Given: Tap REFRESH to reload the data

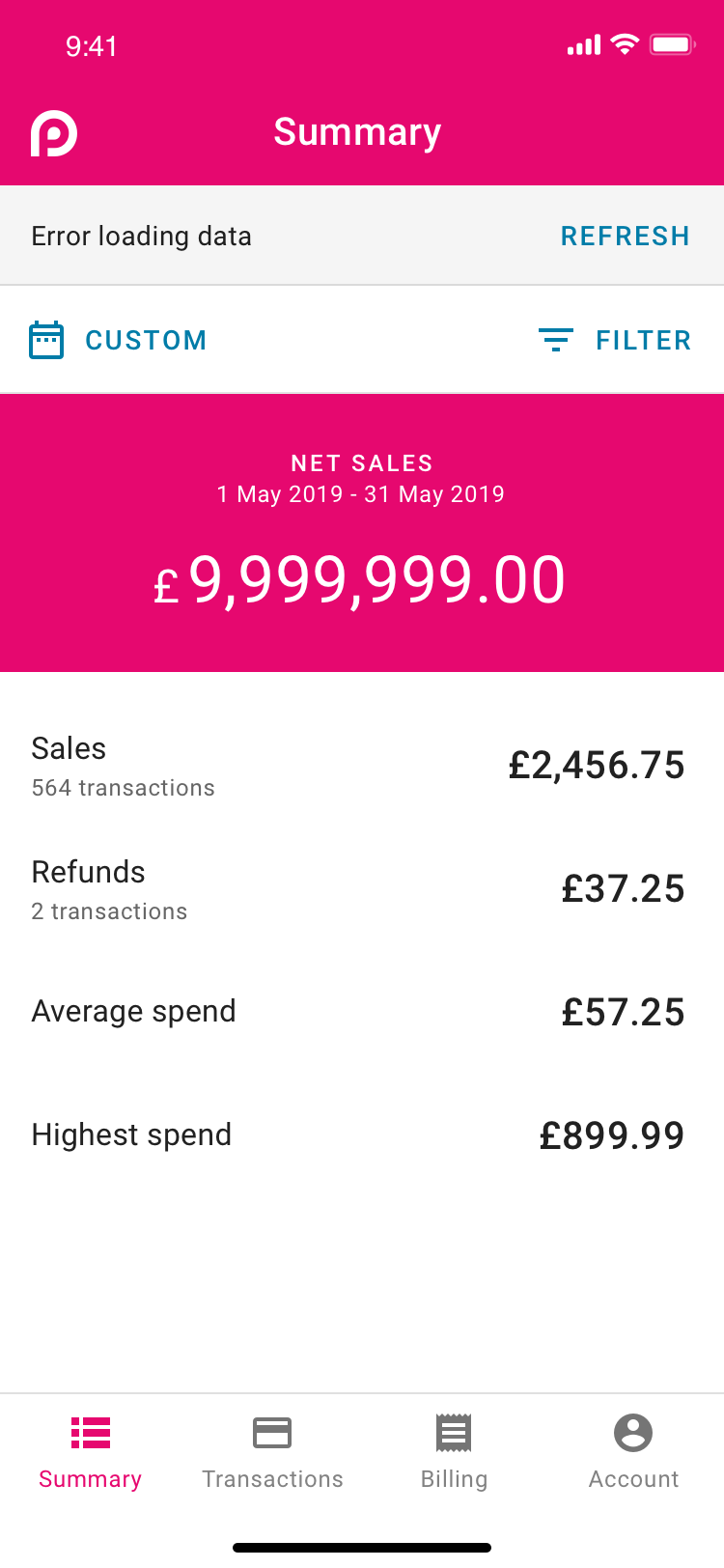Looking at the screenshot, I should tap(625, 237).
